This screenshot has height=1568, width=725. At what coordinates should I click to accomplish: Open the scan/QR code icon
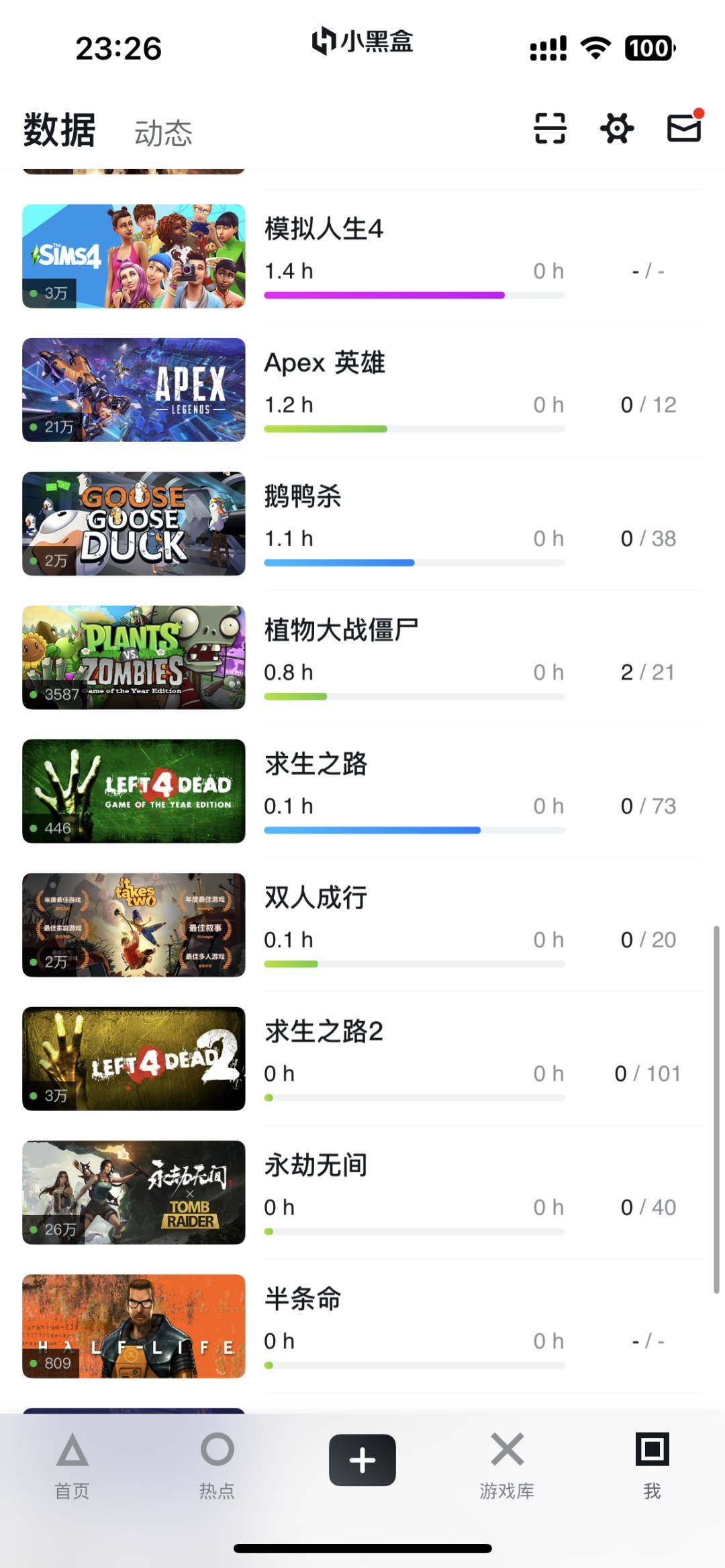pyautogui.click(x=550, y=127)
